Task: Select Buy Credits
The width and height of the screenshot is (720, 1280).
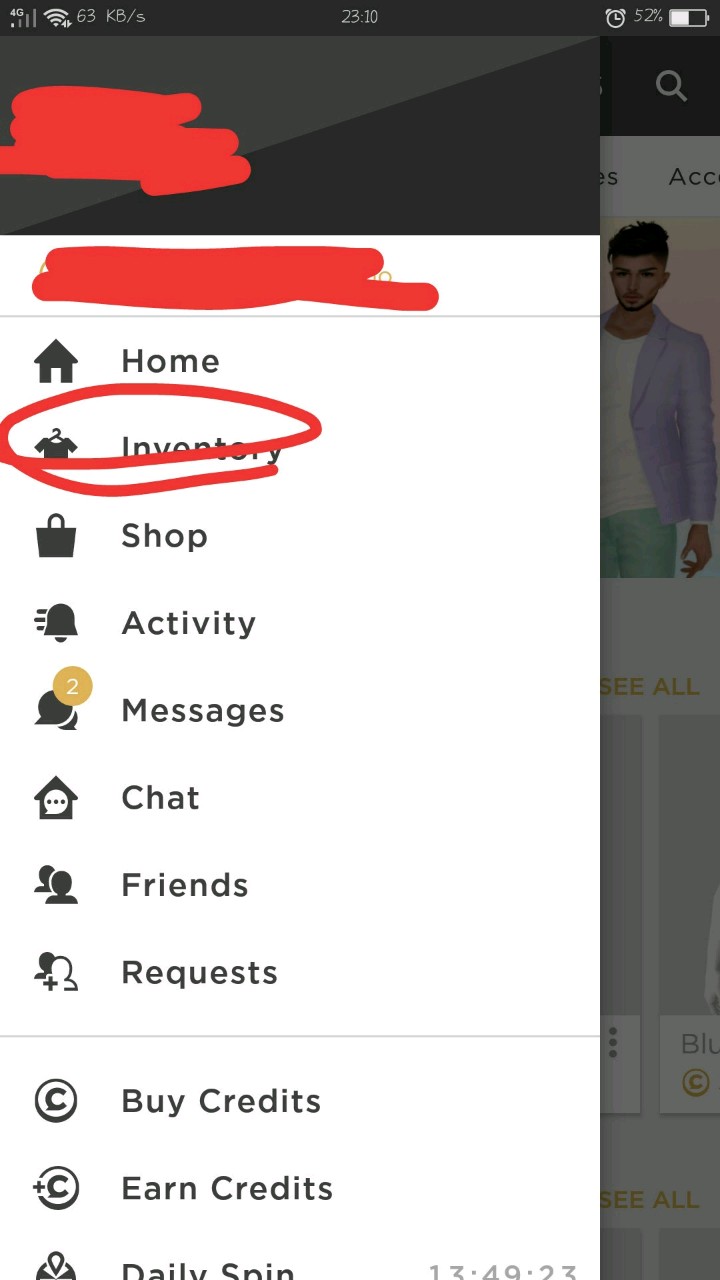Action: coord(221,1101)
